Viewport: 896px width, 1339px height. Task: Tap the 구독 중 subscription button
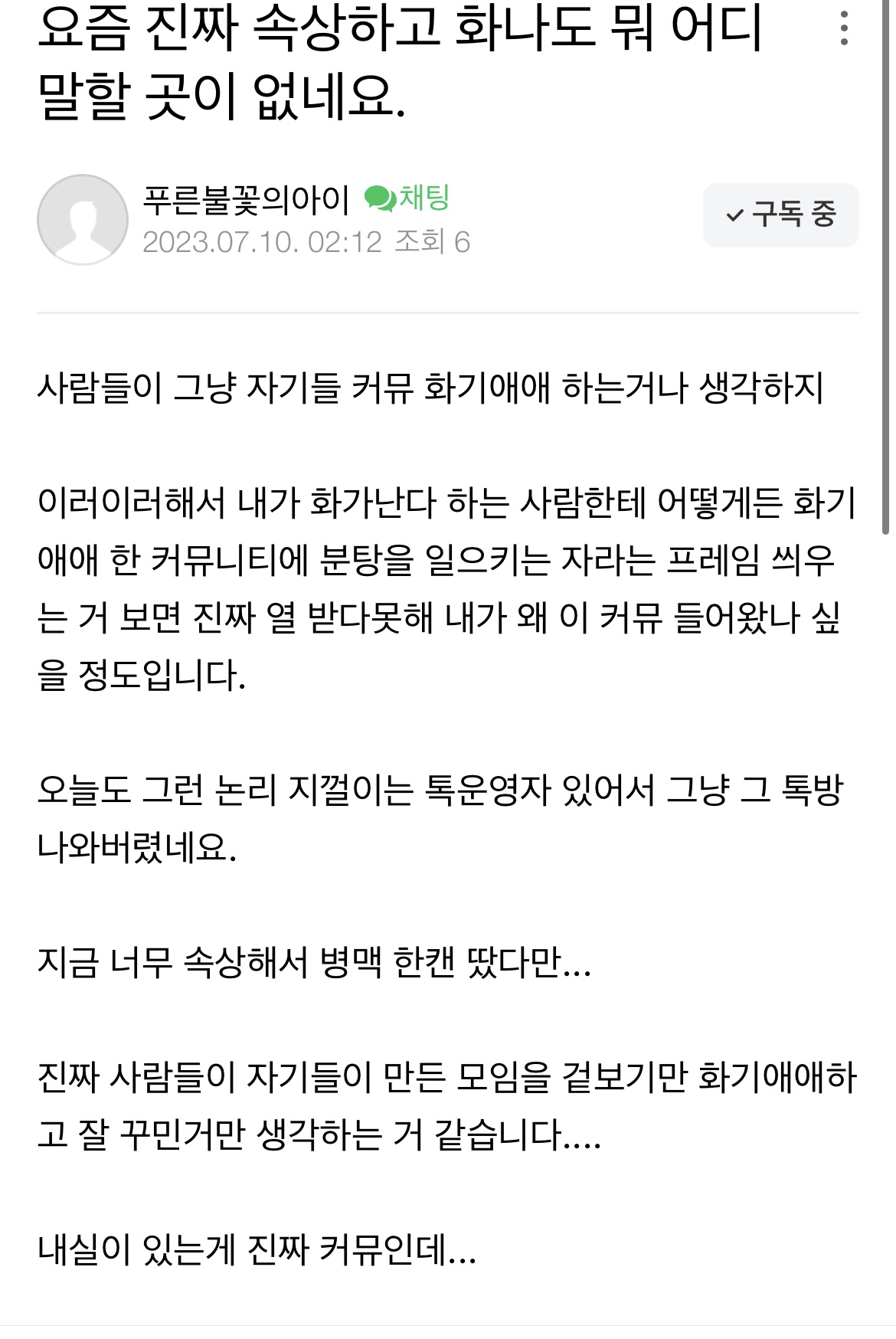pos(780,215)
